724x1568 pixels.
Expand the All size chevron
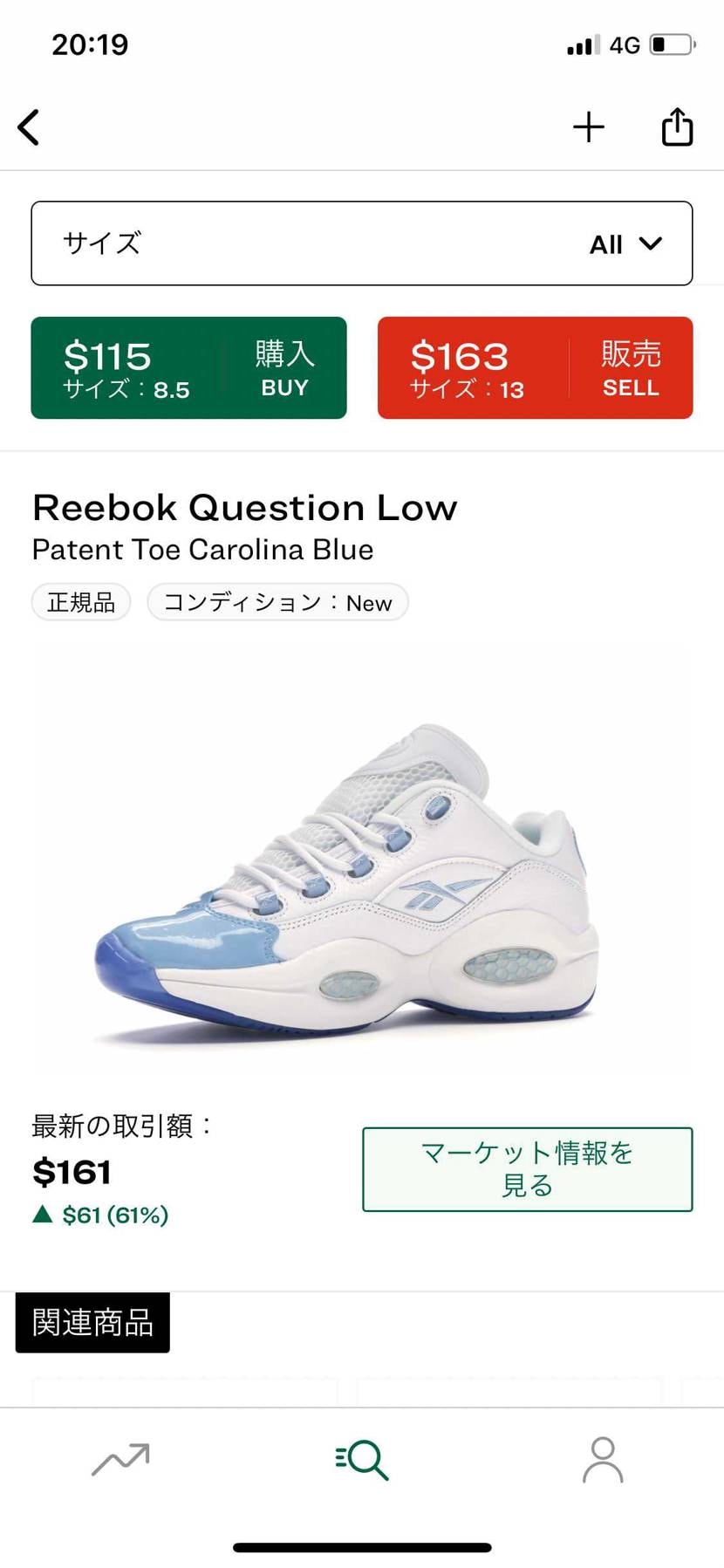(652, 244)
